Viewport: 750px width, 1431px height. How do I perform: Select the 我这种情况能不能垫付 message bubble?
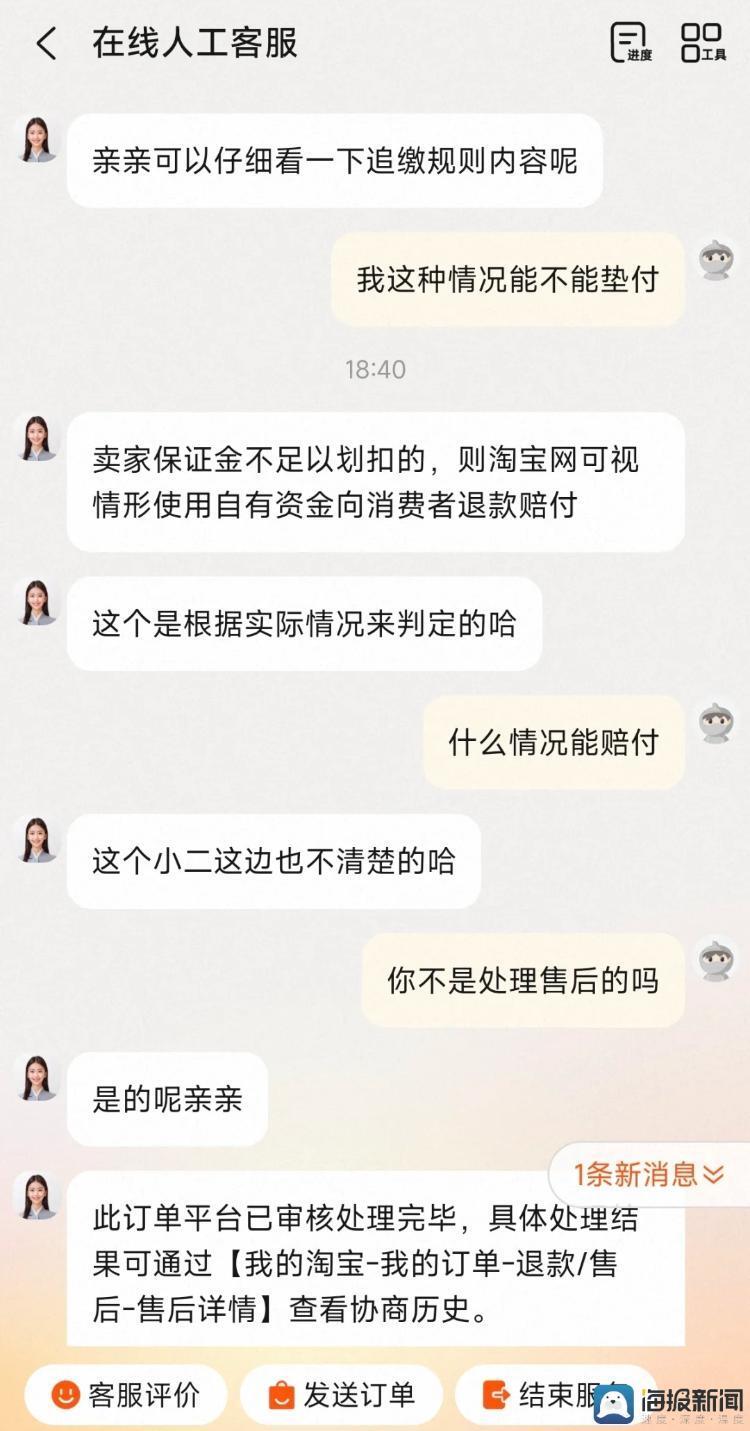tap(507, 279)
